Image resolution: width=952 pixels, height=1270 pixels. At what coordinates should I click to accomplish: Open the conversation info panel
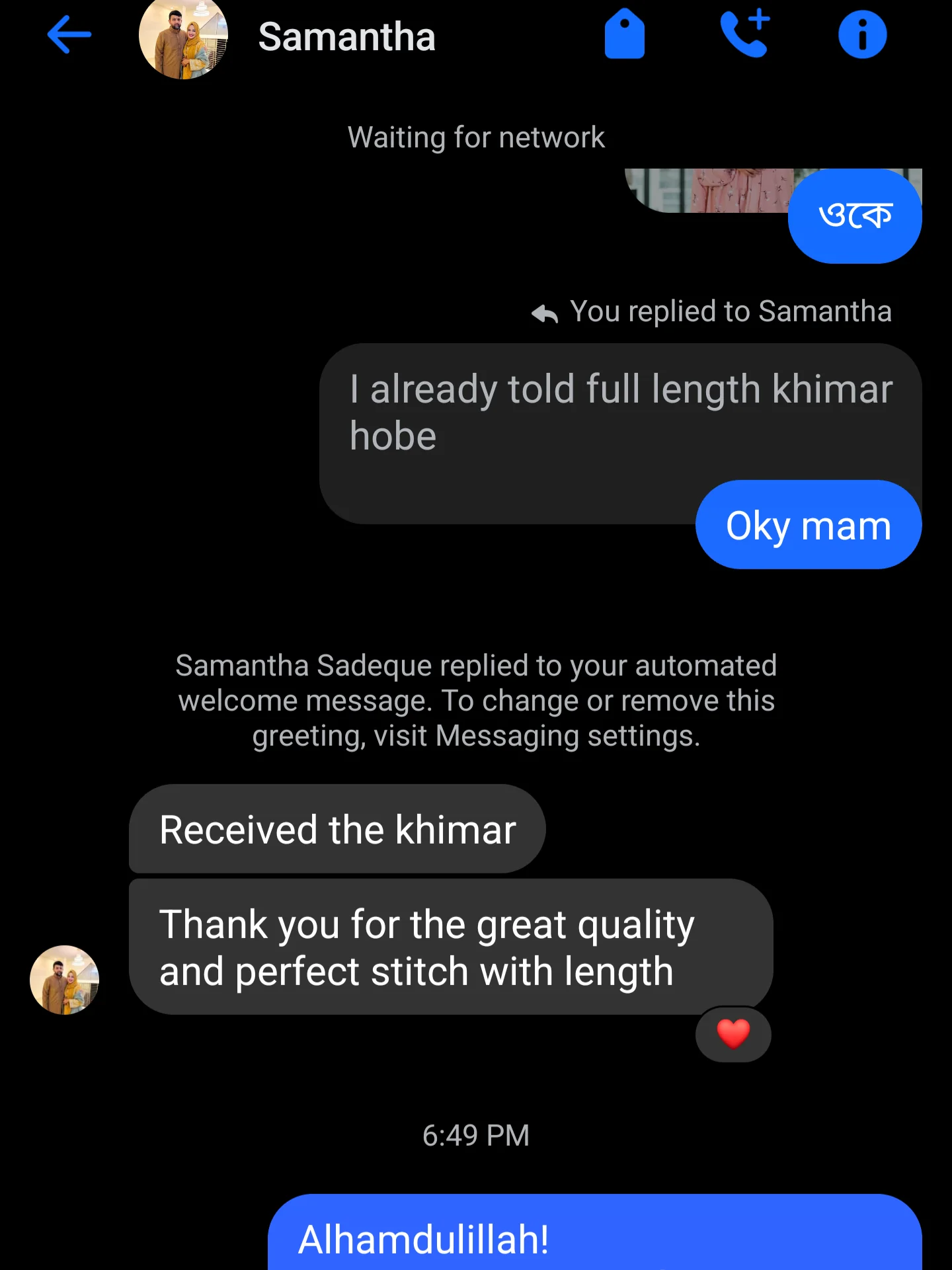tap(862, 35)
